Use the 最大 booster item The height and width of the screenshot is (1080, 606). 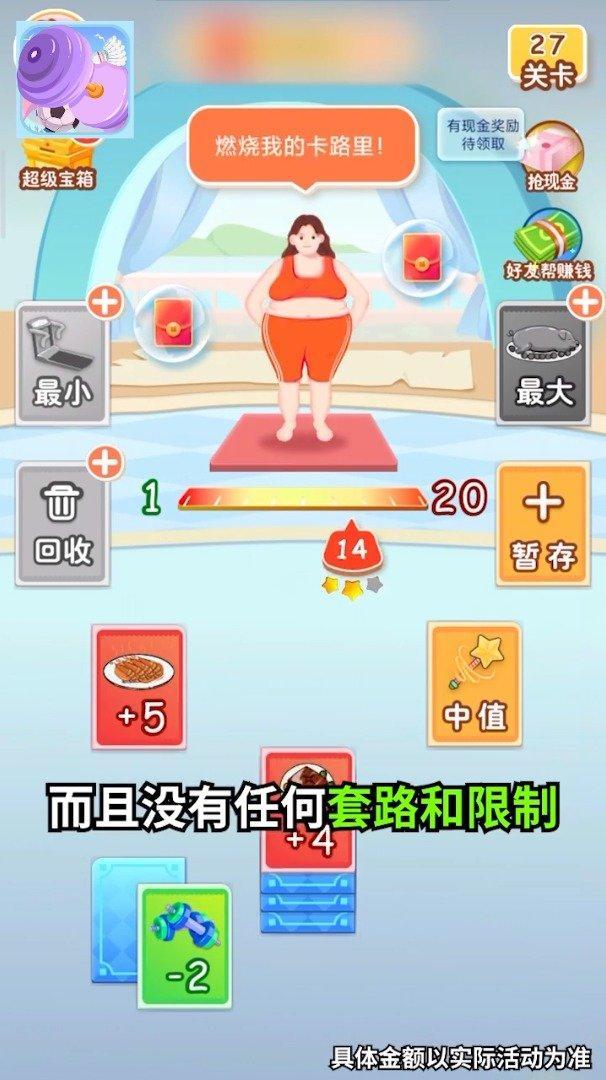click(x=543, y=365)
